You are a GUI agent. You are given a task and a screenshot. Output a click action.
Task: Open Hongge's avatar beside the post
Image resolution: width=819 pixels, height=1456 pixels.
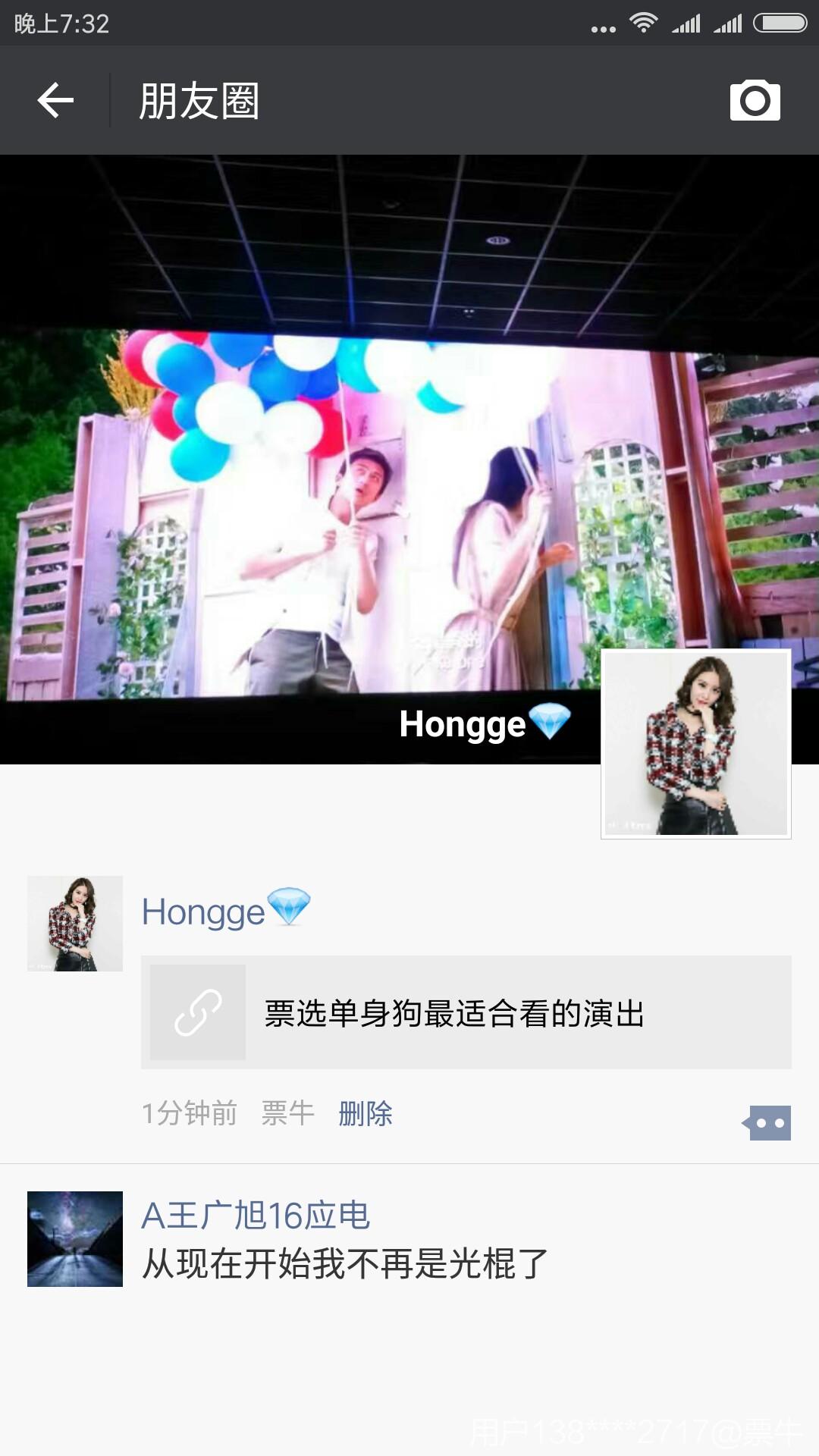tap(75, 923)
